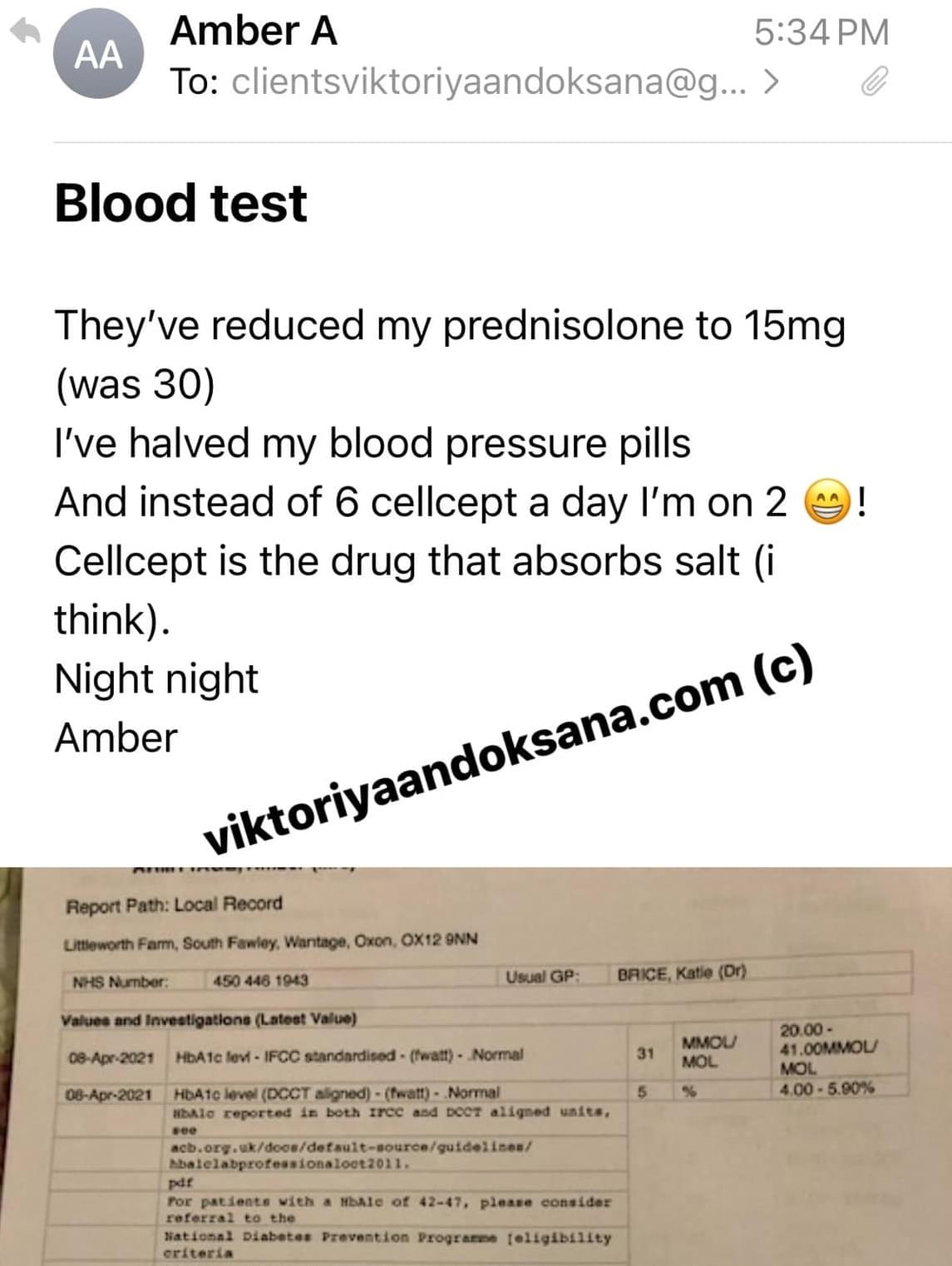View sender Amber A contact details
Screen dimensions: 952x1266
pos(253,32)
